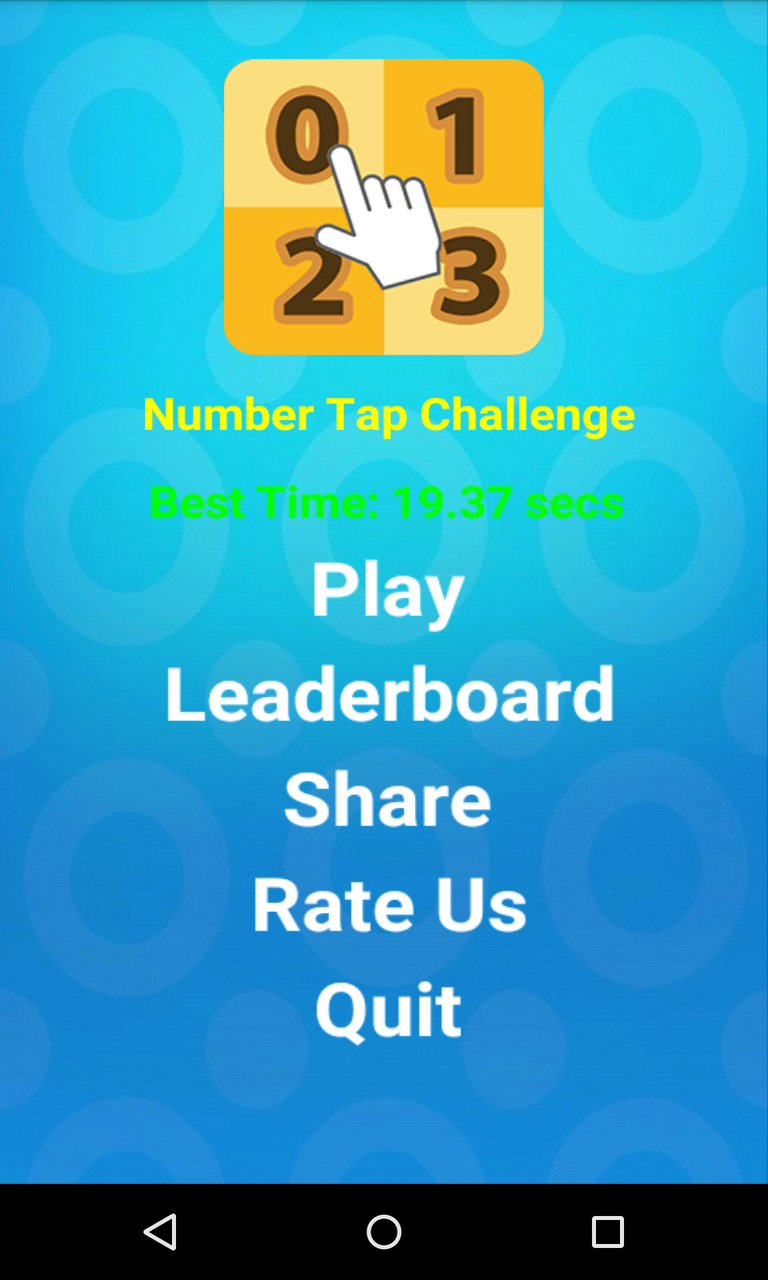Start the game with Play
The height and width of the screenshot is (1280, 768).
[387, 592]
